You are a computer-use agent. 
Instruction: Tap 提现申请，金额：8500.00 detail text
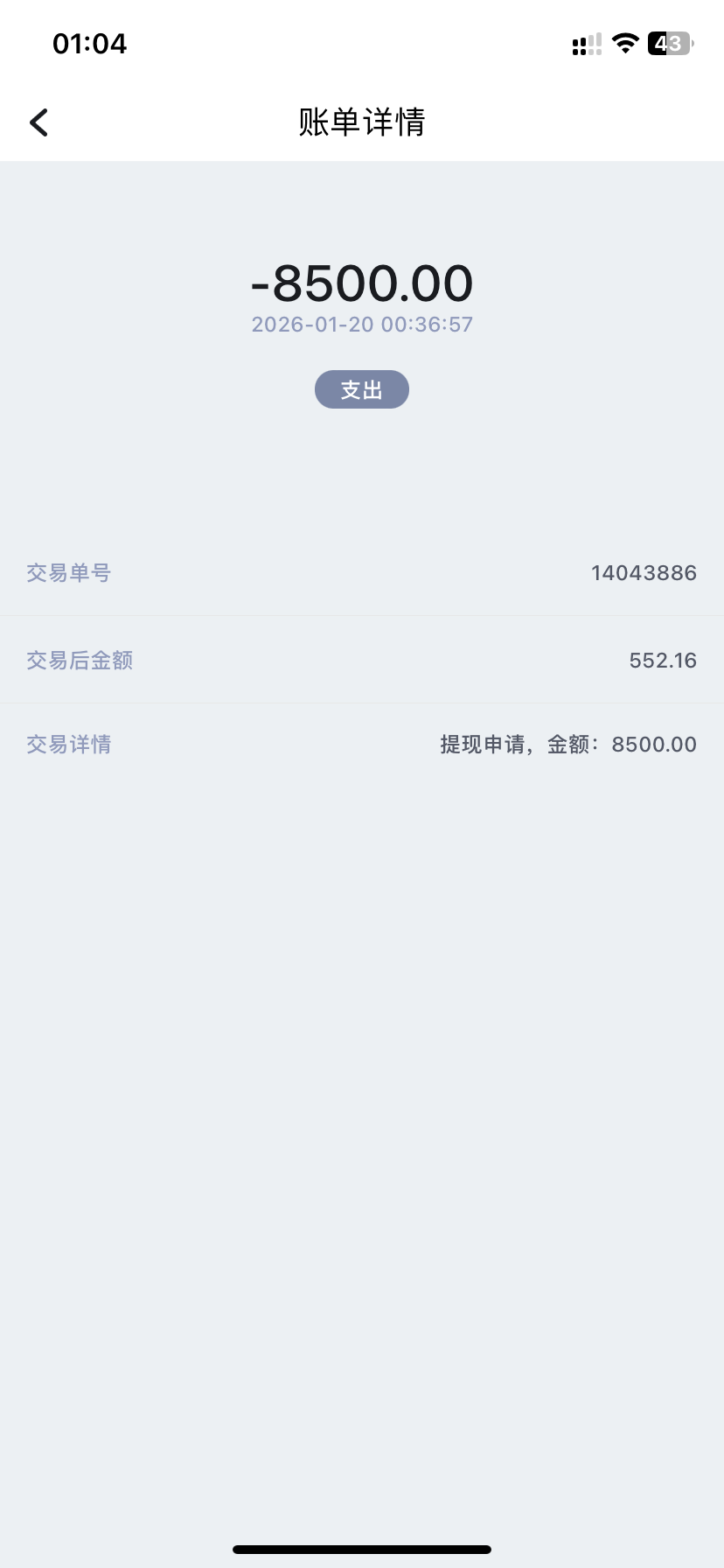(x=567, y=744)
